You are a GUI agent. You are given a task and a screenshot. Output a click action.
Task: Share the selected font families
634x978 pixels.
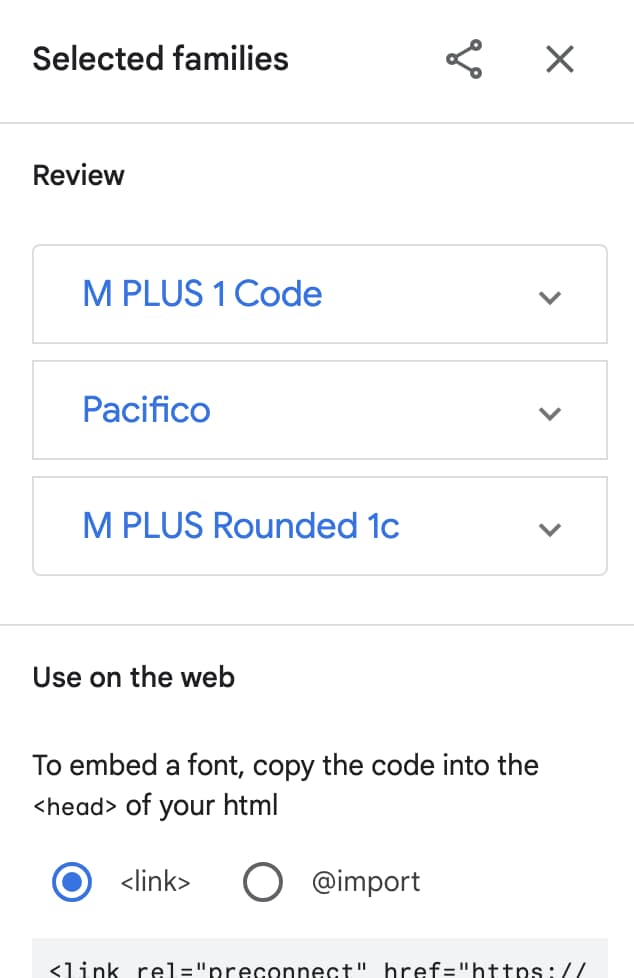click(x=464, y=60)
